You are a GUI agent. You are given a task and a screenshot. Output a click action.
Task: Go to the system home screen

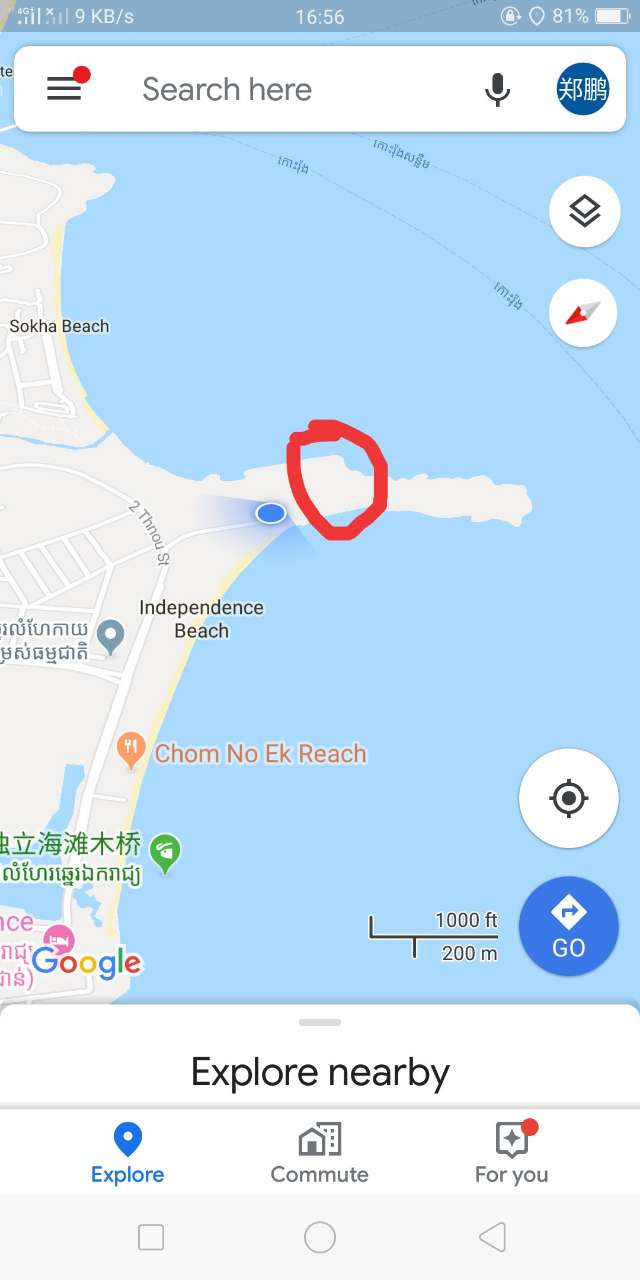click(320, 1238)
